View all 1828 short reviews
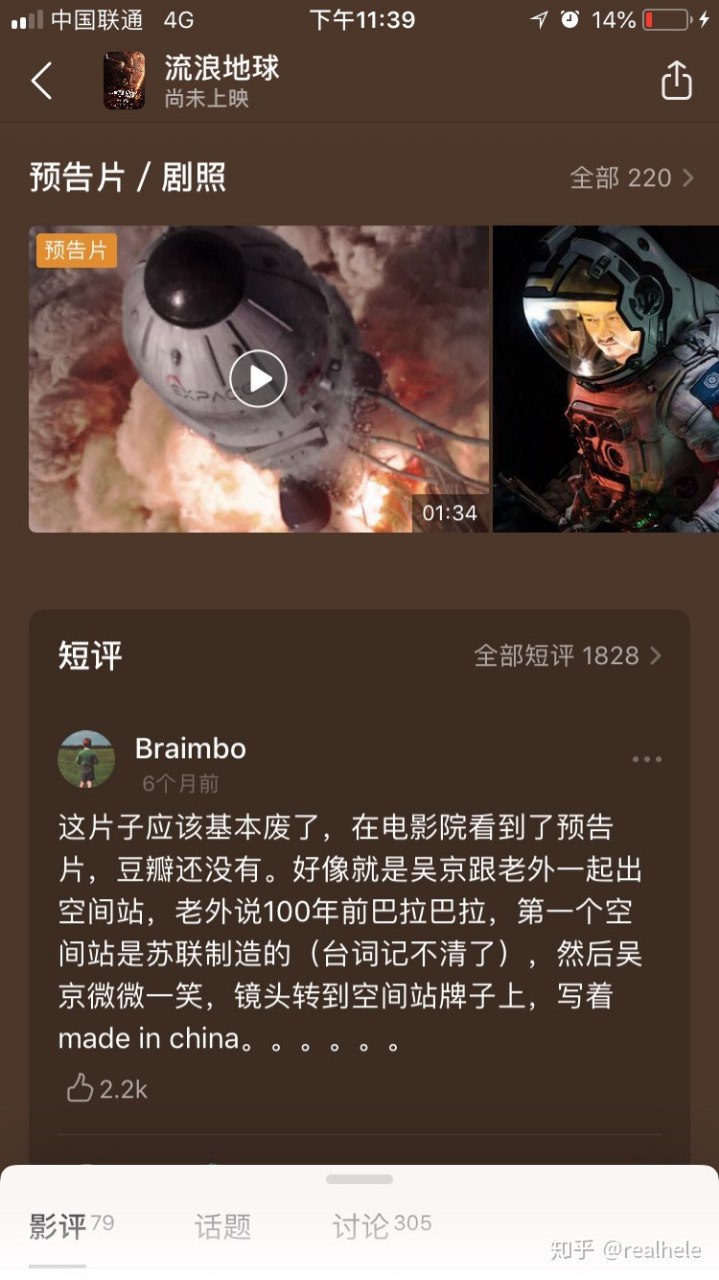 pyautogui.click(x=567, y=656)
